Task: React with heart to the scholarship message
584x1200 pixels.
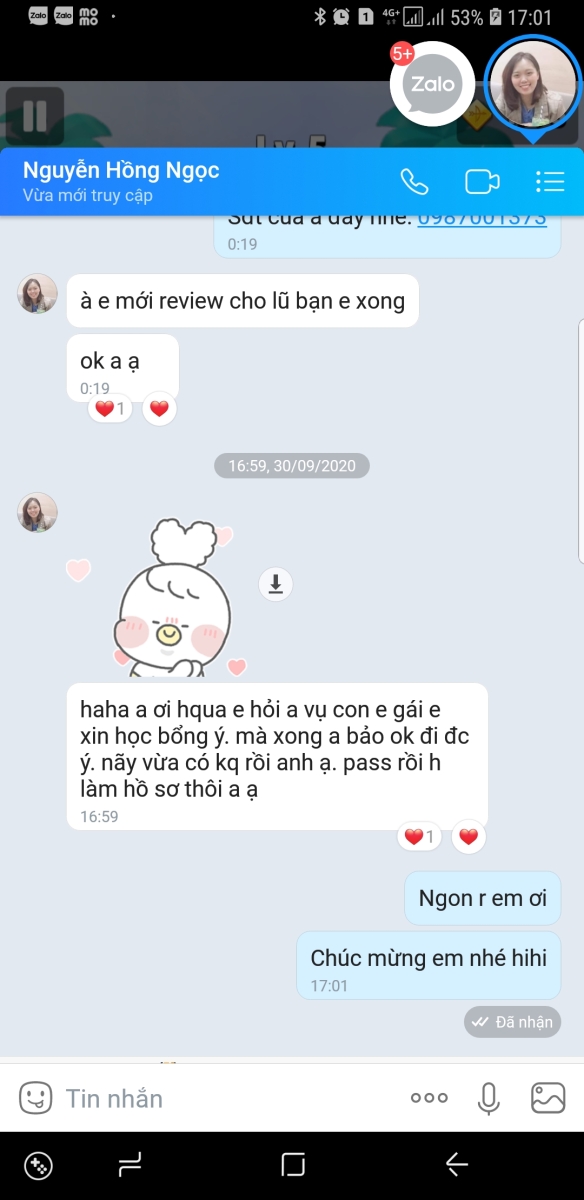Action: [468, 837]
